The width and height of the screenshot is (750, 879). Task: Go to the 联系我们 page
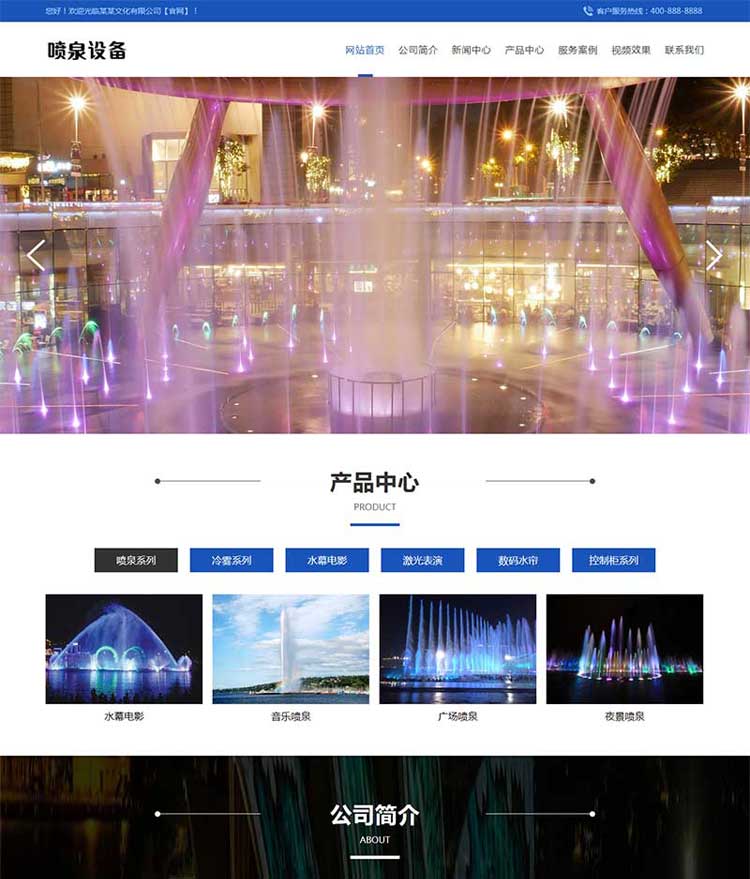coord(684,50)
